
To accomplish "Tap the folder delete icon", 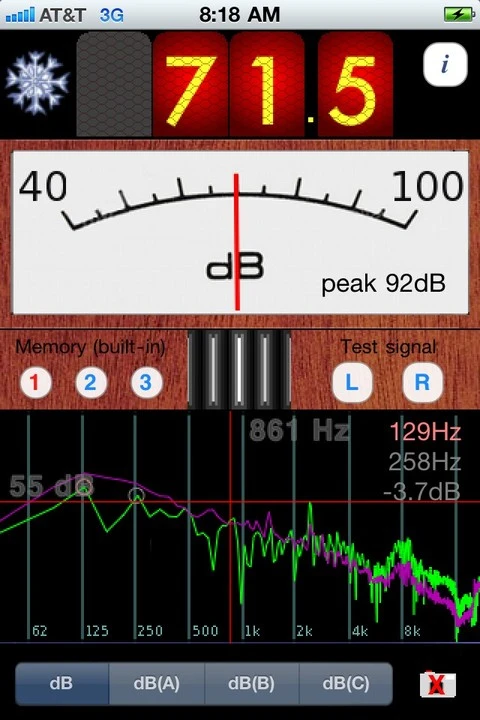I will pyautogui.click(x=438, y=684).
